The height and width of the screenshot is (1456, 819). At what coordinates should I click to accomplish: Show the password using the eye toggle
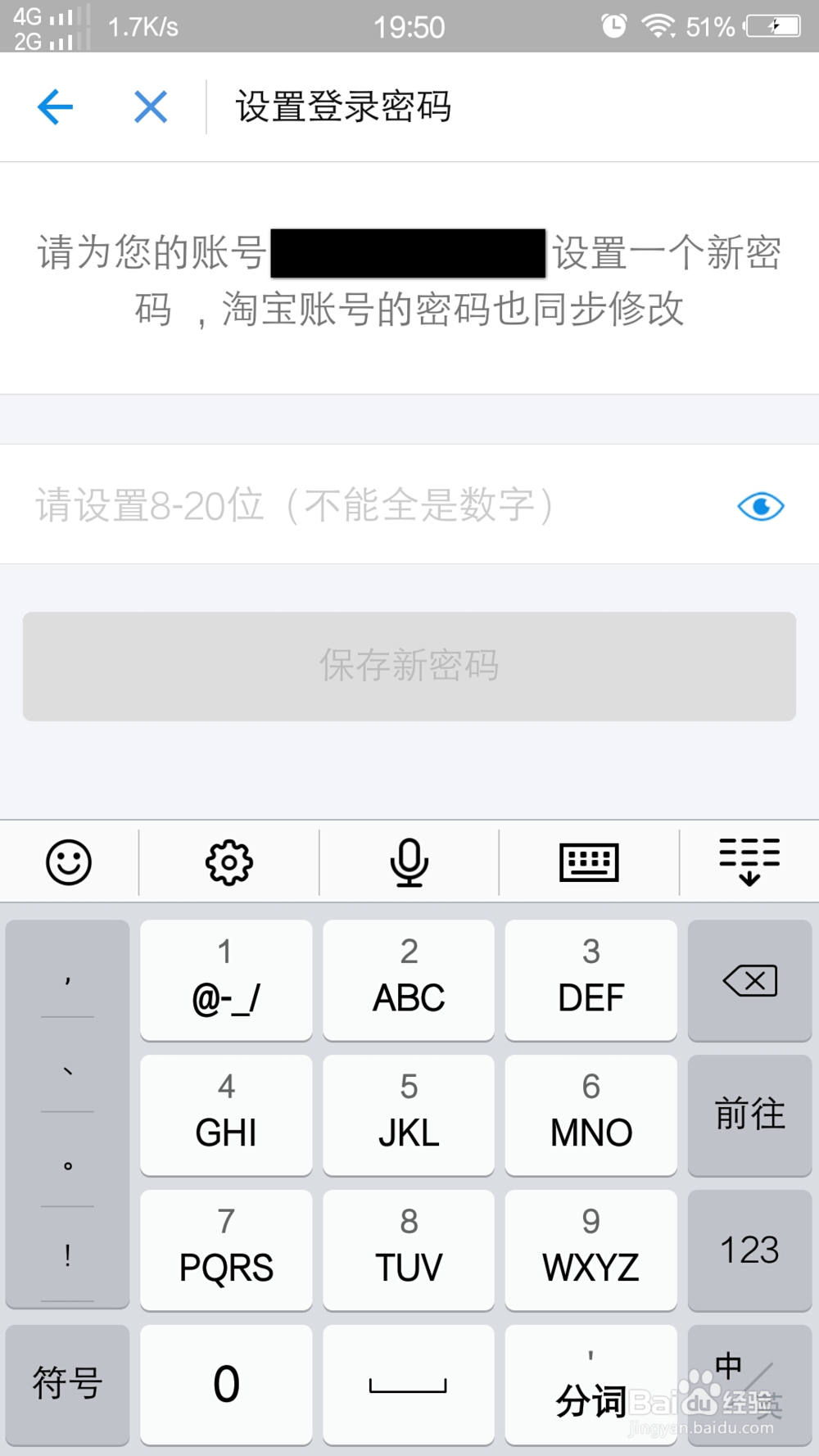coord(761,506)
